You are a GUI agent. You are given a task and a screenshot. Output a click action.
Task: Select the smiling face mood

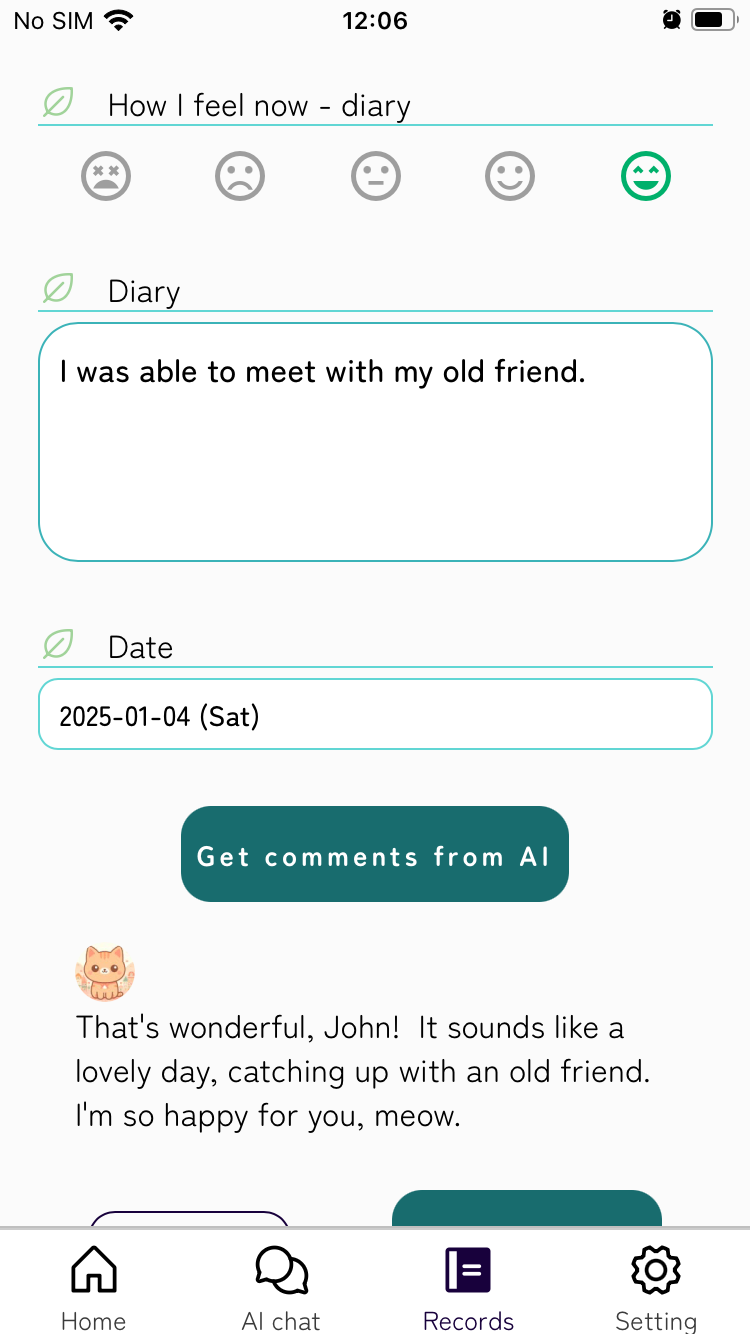coord(510,177)
